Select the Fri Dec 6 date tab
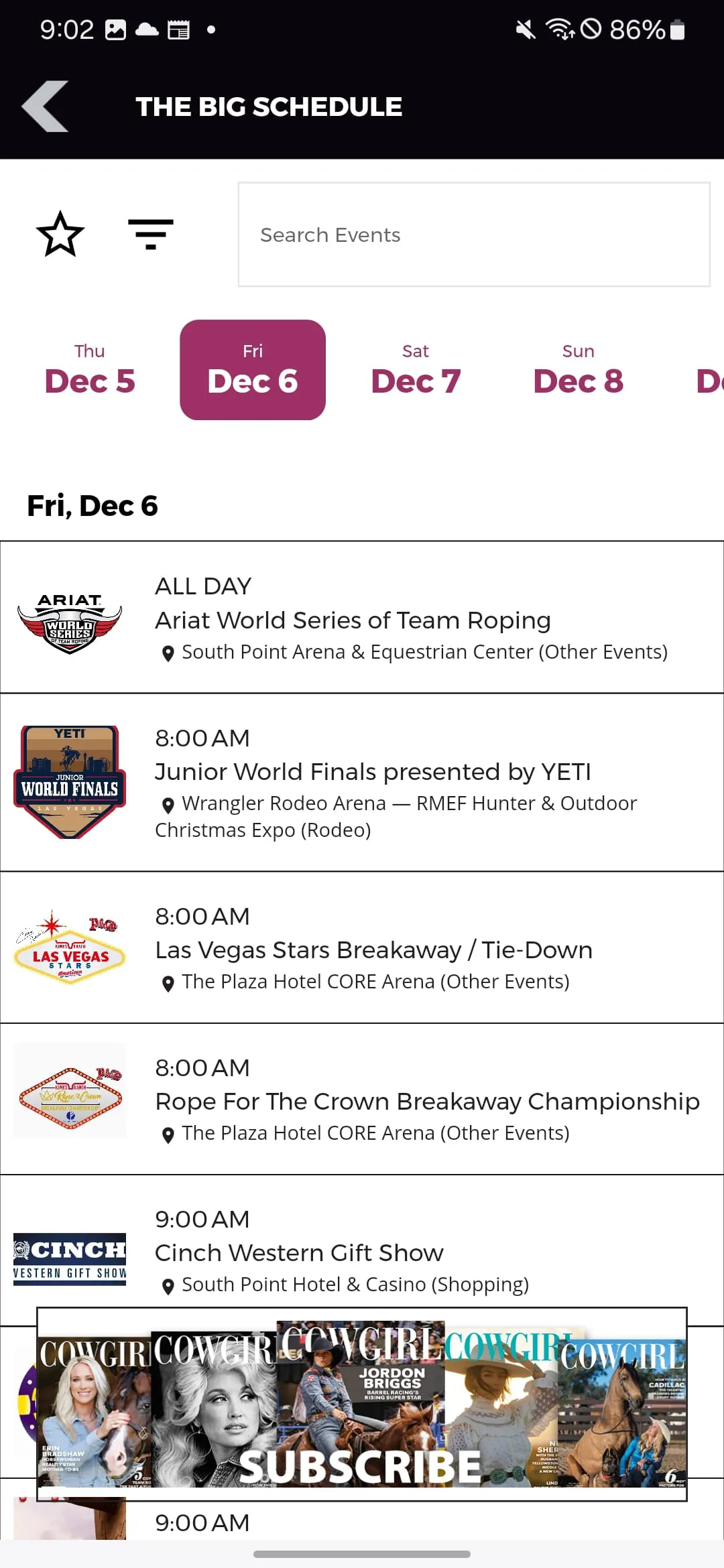Viewport: 724px width, 1568px height. pos(253,370)
